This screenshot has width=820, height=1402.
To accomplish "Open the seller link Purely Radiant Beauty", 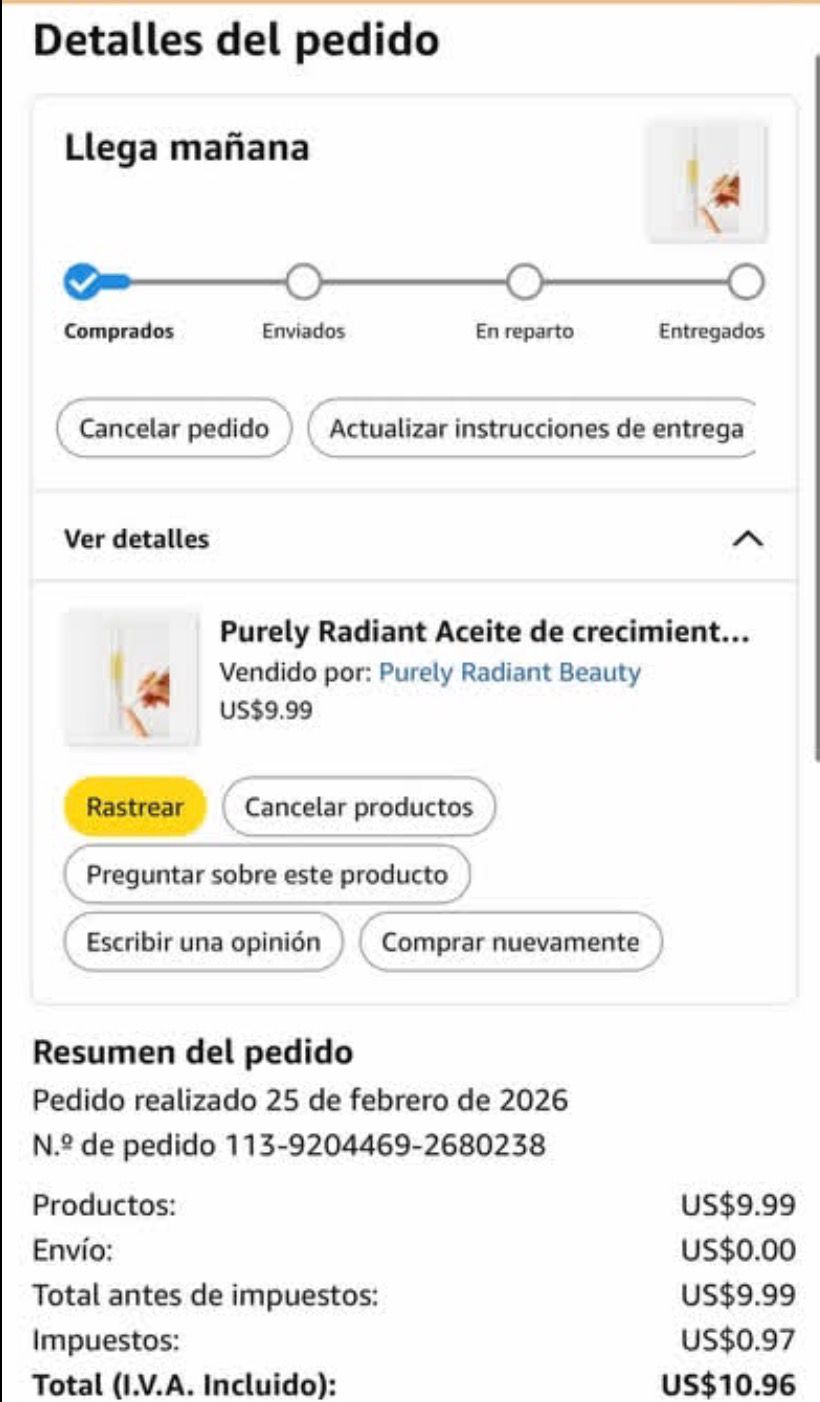I will point(509,673).
